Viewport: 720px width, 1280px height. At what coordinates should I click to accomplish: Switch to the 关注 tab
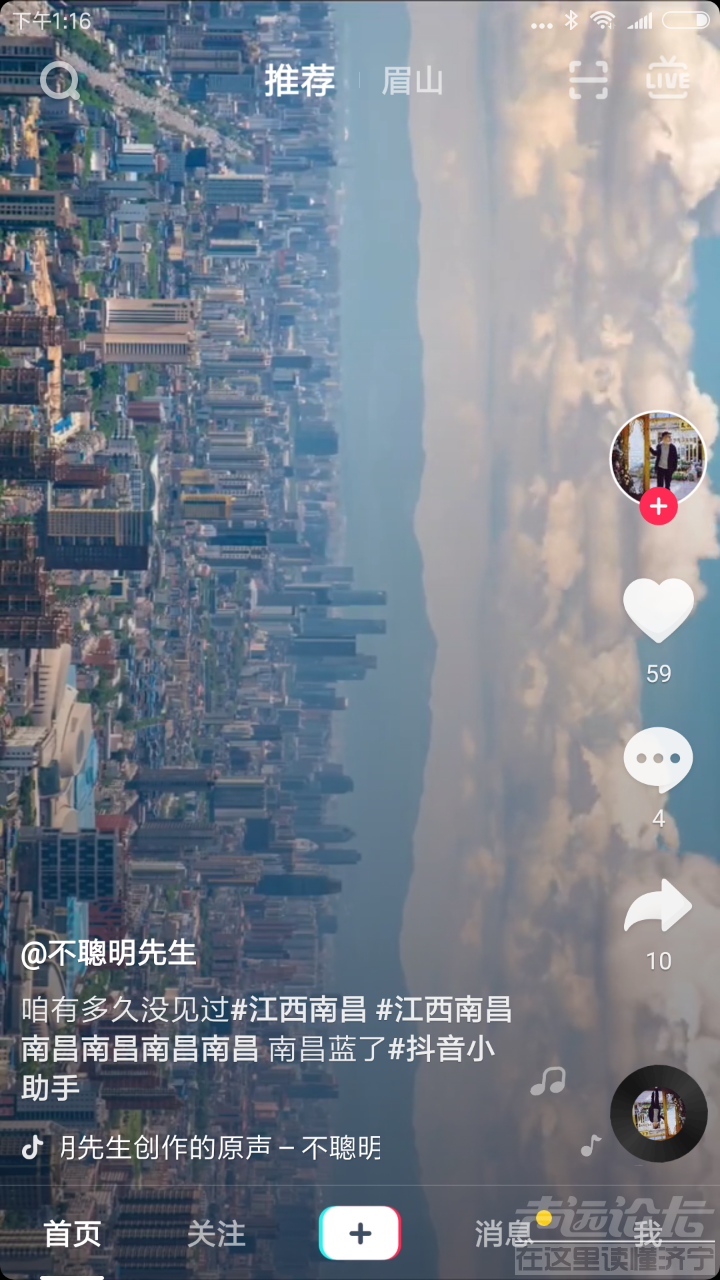click(216, 1234)
